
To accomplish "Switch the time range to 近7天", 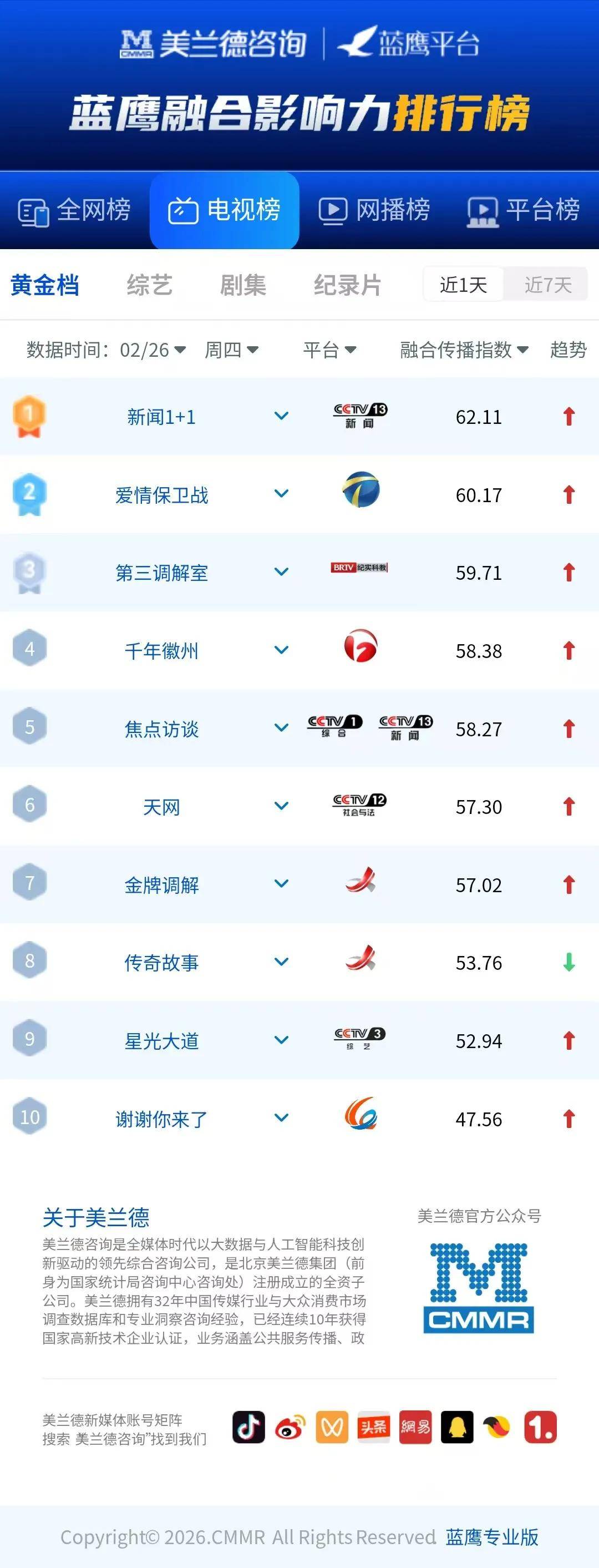I will click(548, 284).
